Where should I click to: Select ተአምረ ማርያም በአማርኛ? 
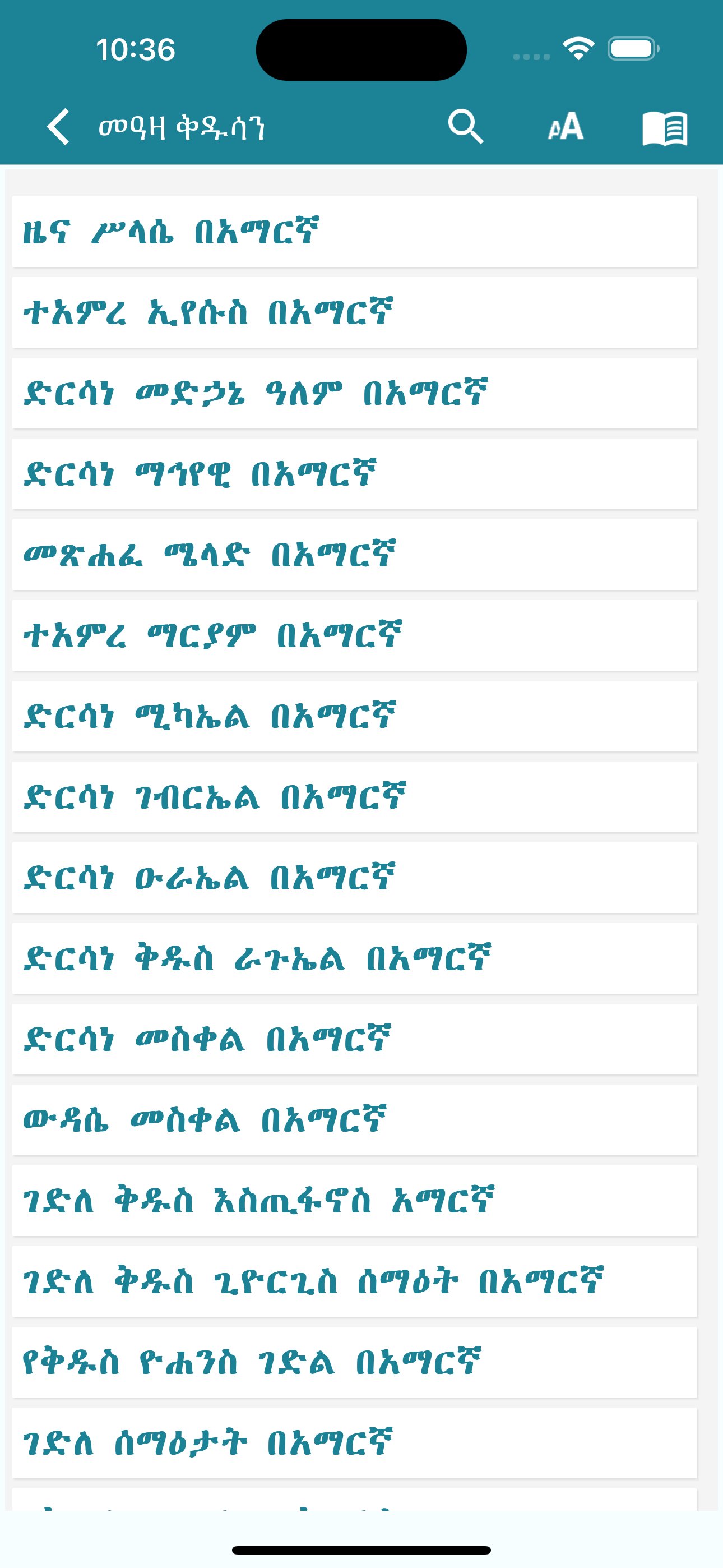tap(354, 635)
